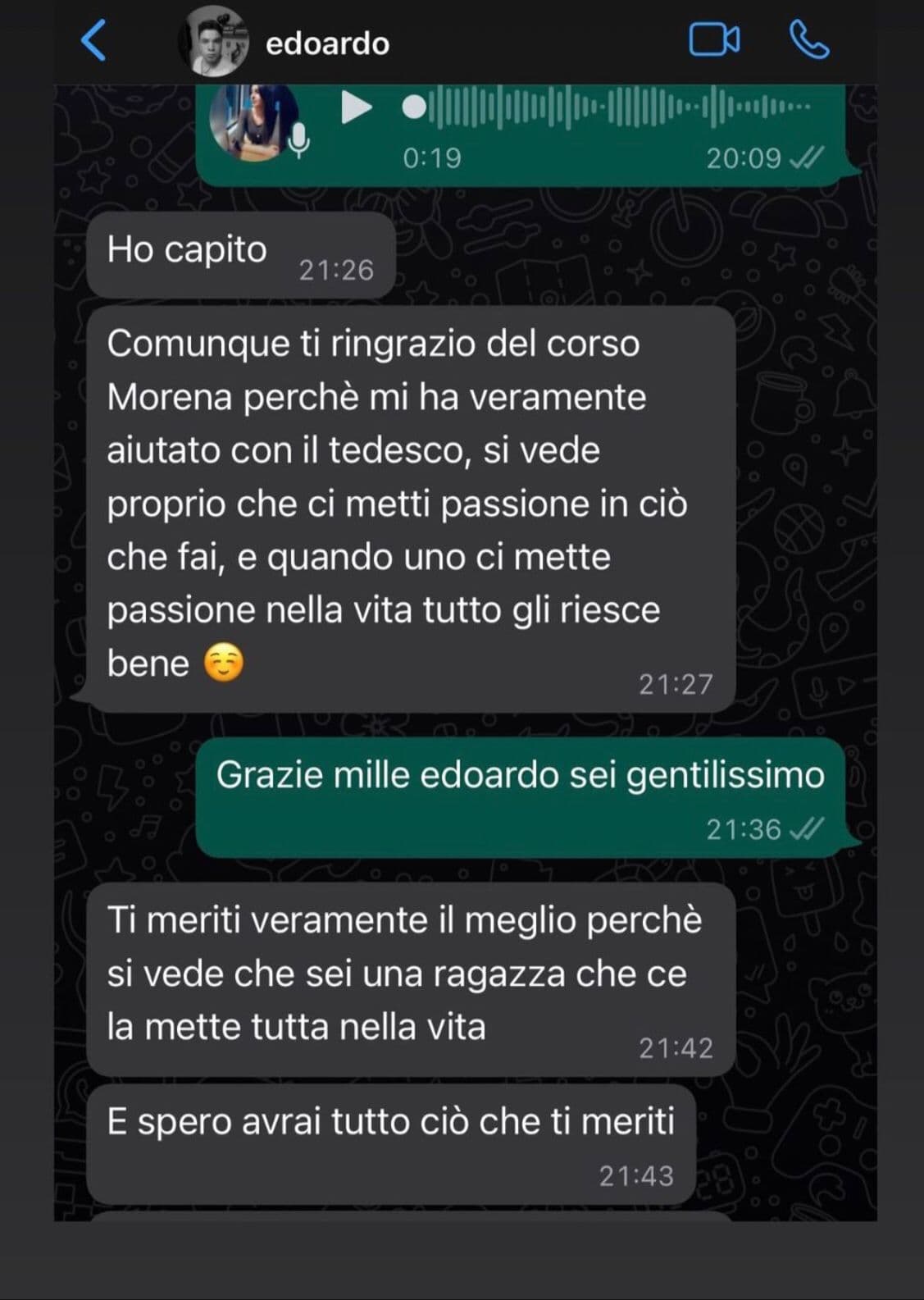Go back to the chat list
The width and height of the screenshot is (924, 1300).
point(94,41)
